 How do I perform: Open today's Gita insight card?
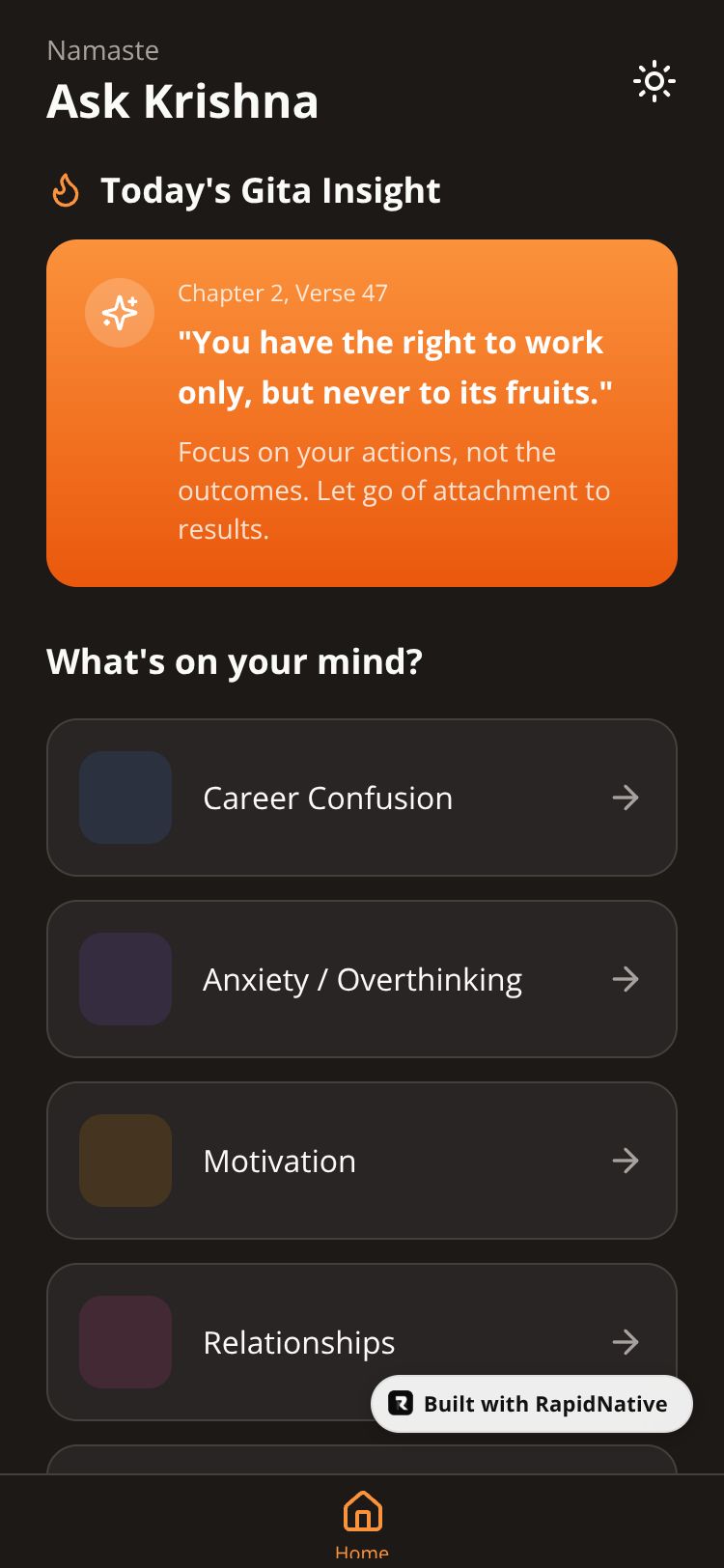pyautogui.click(x=362, y=412)
